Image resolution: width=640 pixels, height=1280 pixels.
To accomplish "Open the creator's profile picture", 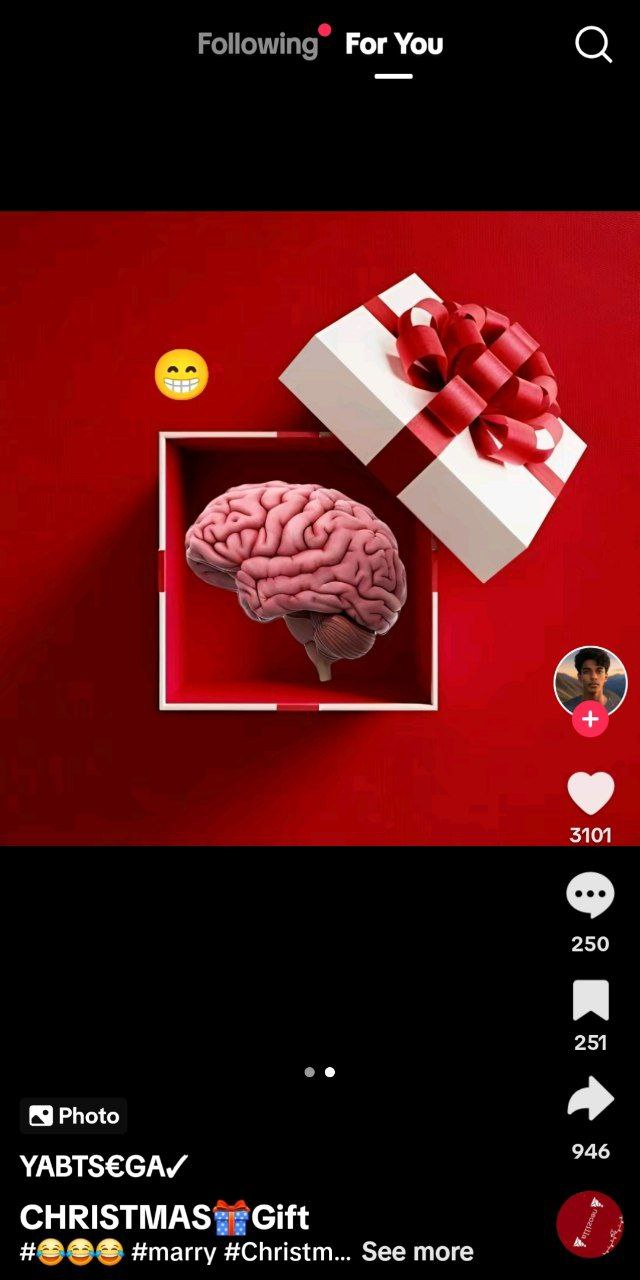I will coord(590,682).
